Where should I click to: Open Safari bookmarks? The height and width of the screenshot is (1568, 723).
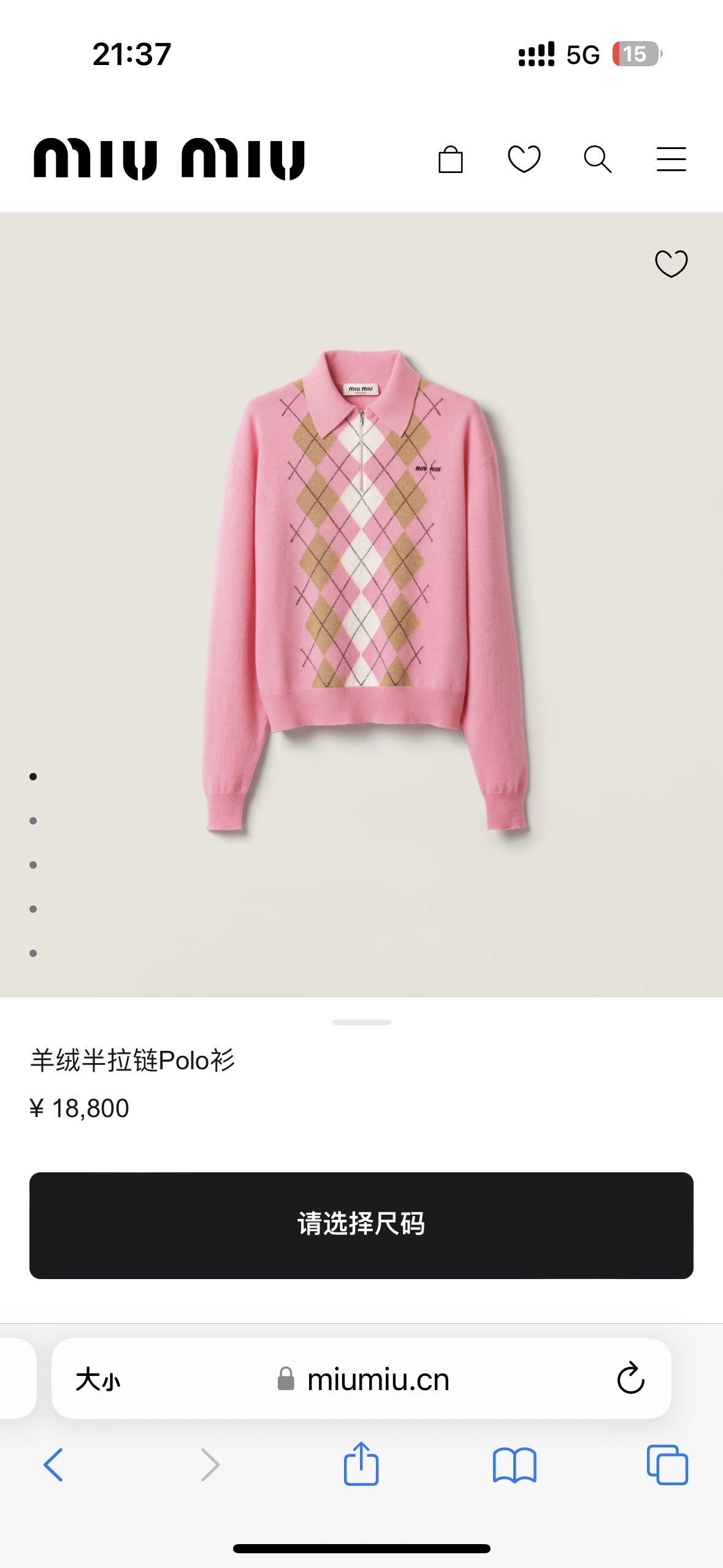point(515,1465)
